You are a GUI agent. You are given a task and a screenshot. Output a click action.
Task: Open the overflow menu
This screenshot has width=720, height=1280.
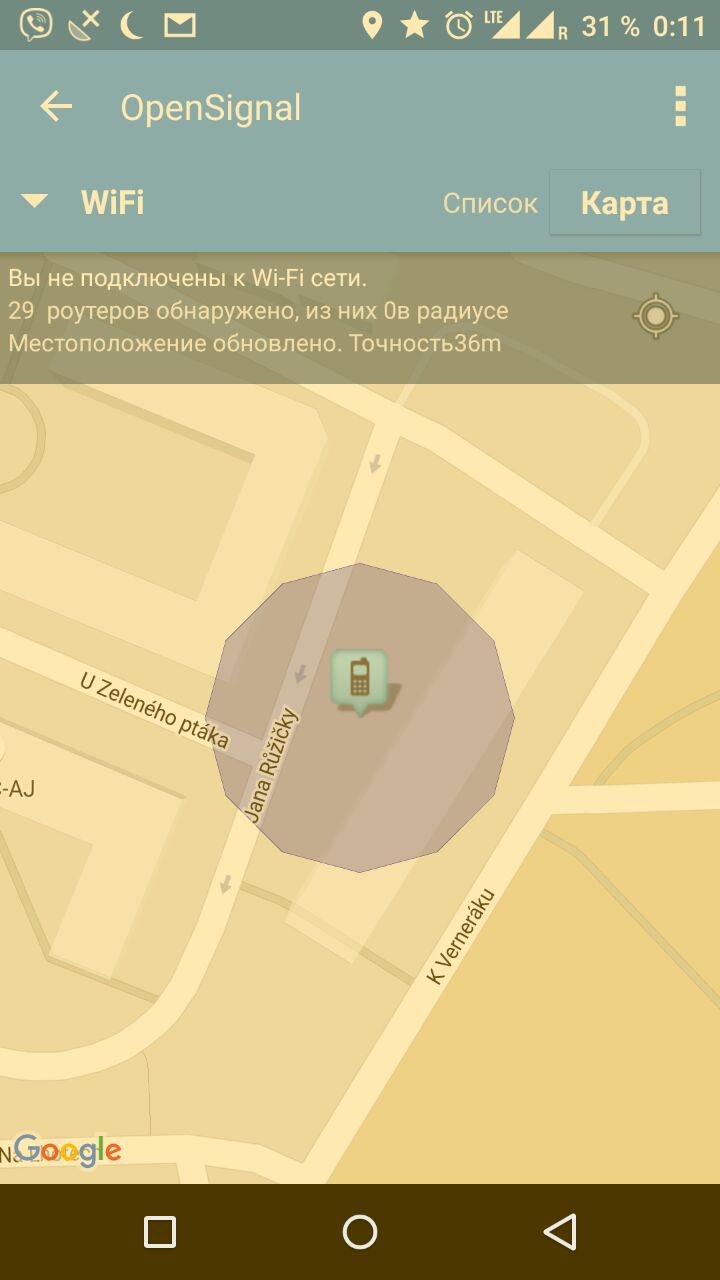click(x=680, y=107)
